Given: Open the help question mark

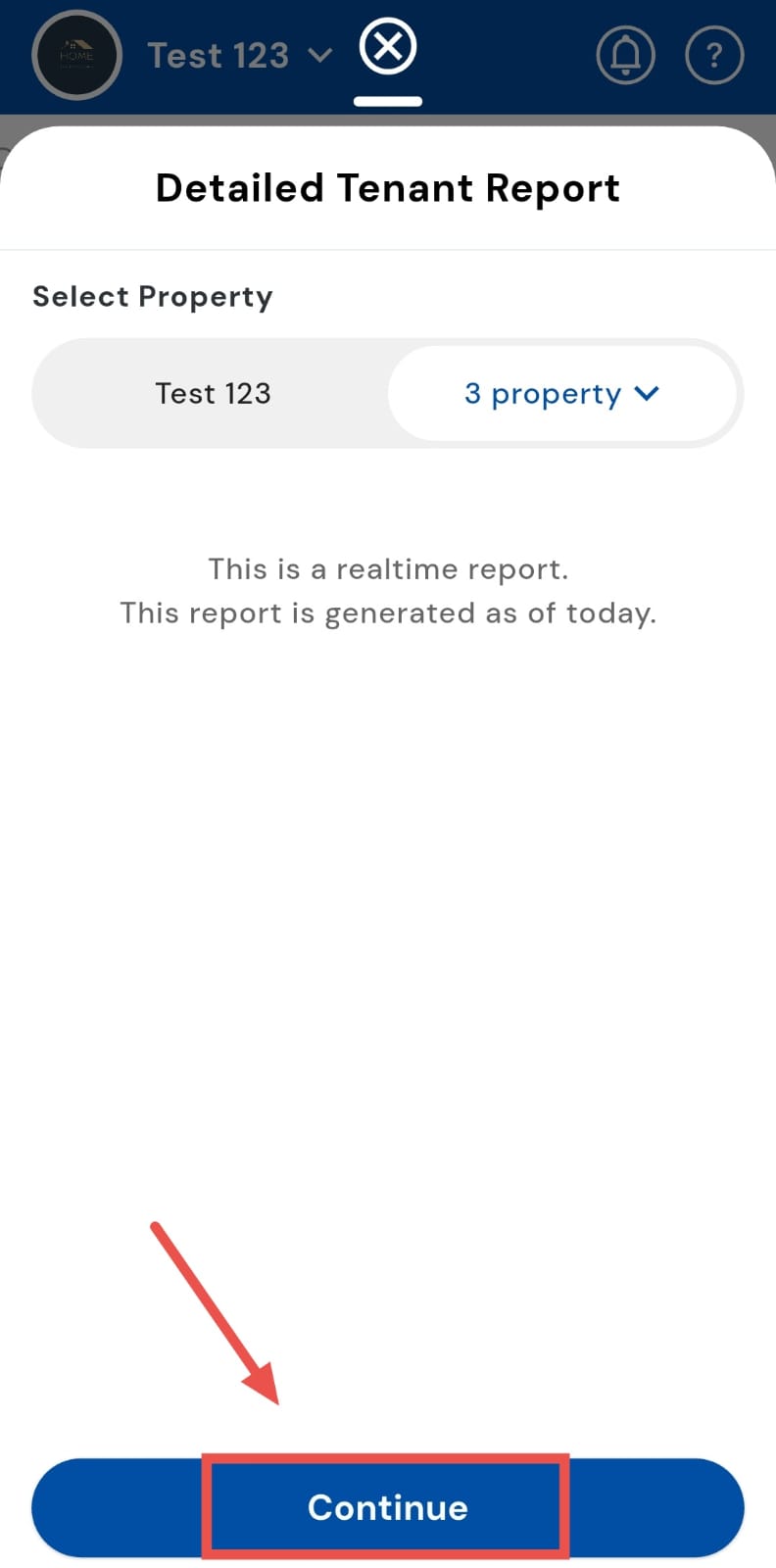Looking at the screenshot, I should 714,55.
